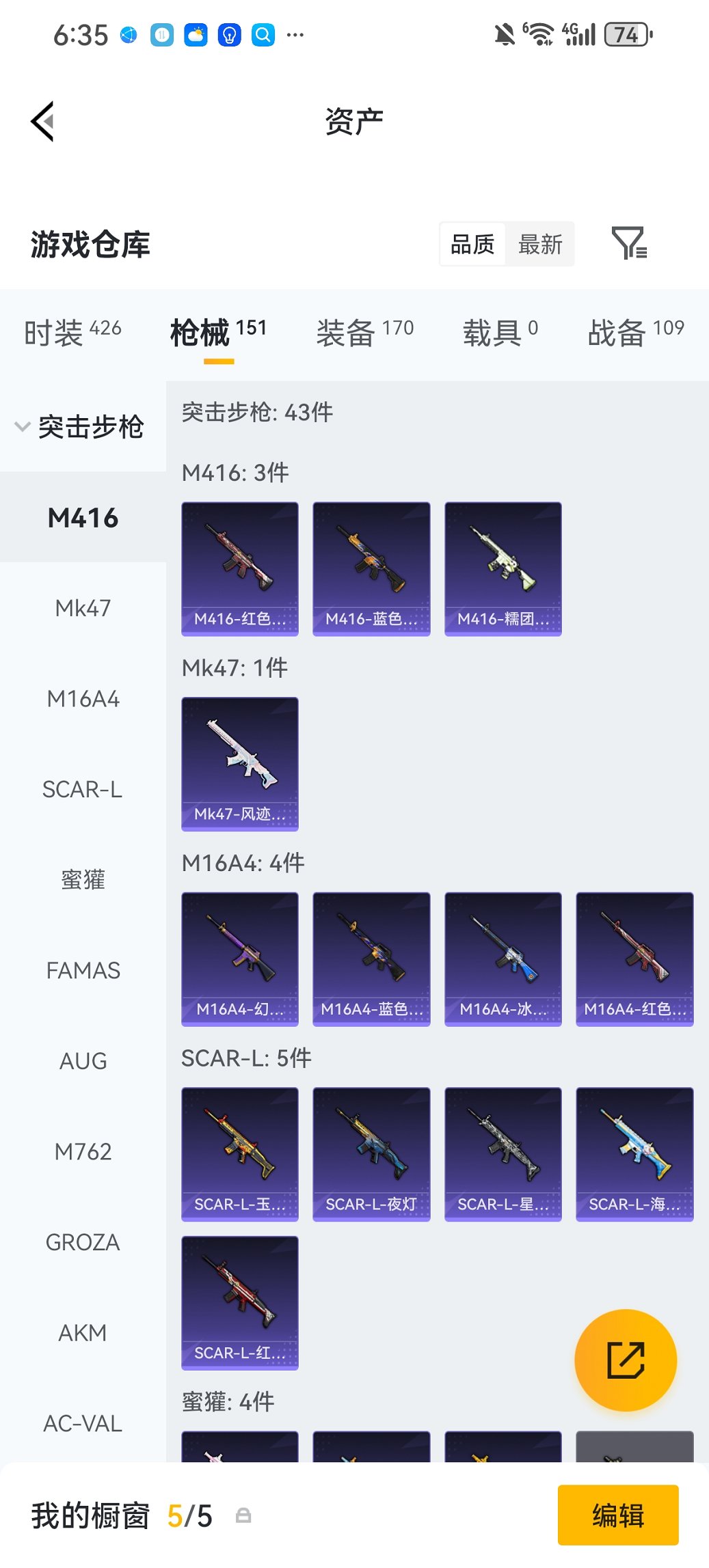Enable 品质 sorting mode
The height and width of the screenshot is (1568, 709).
[x=472, y=244]
